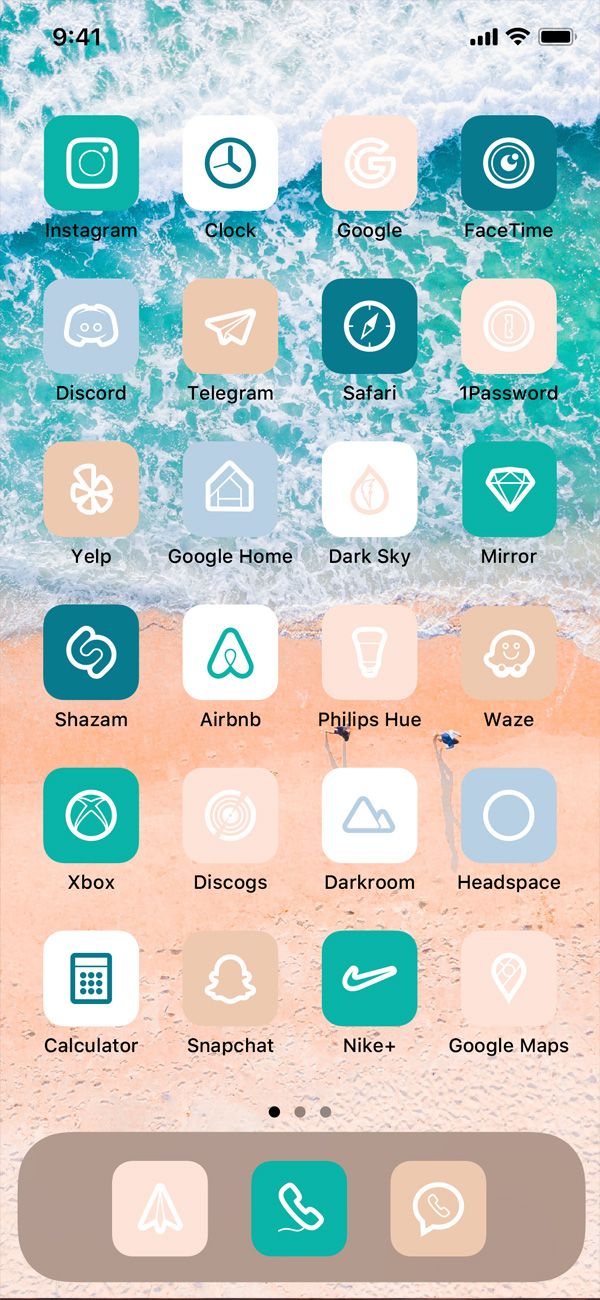This screenshot has height=1300, width=600.
Task: Launch Snapchat
Action: (x=230, y=978)
